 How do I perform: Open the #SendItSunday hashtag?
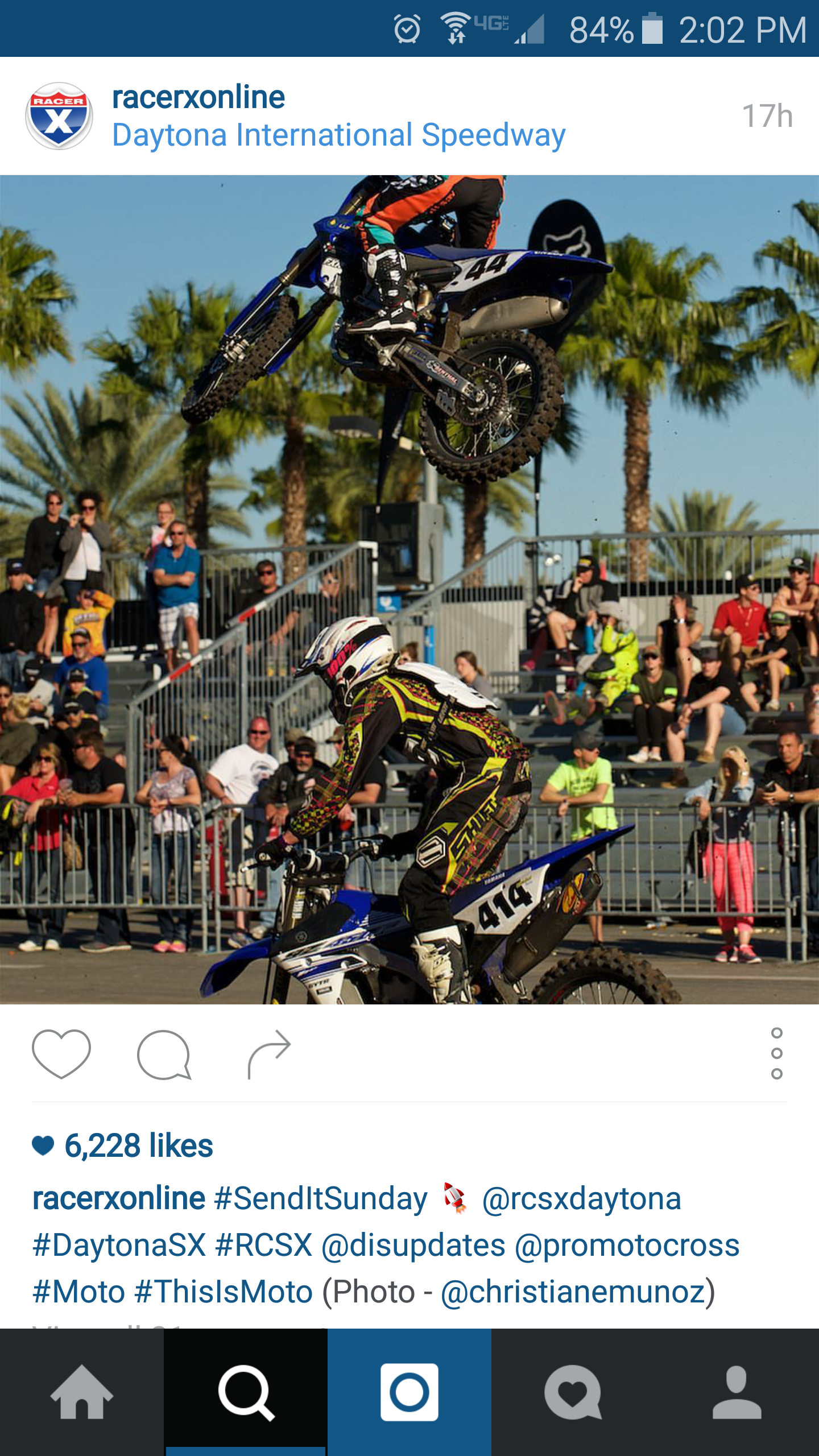[321, 1198]
